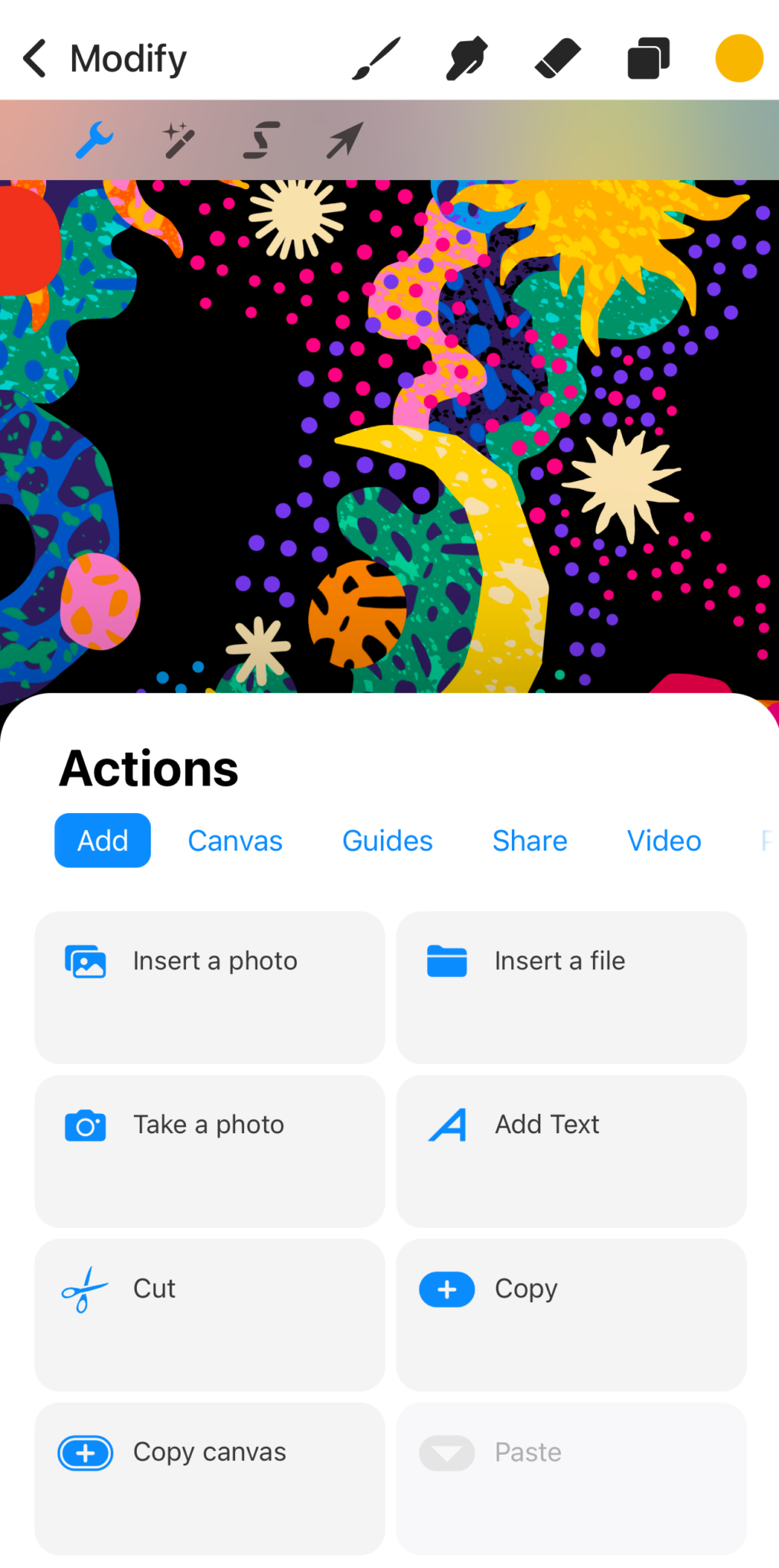Switch to the Guides tab

(x=386, y=840)
